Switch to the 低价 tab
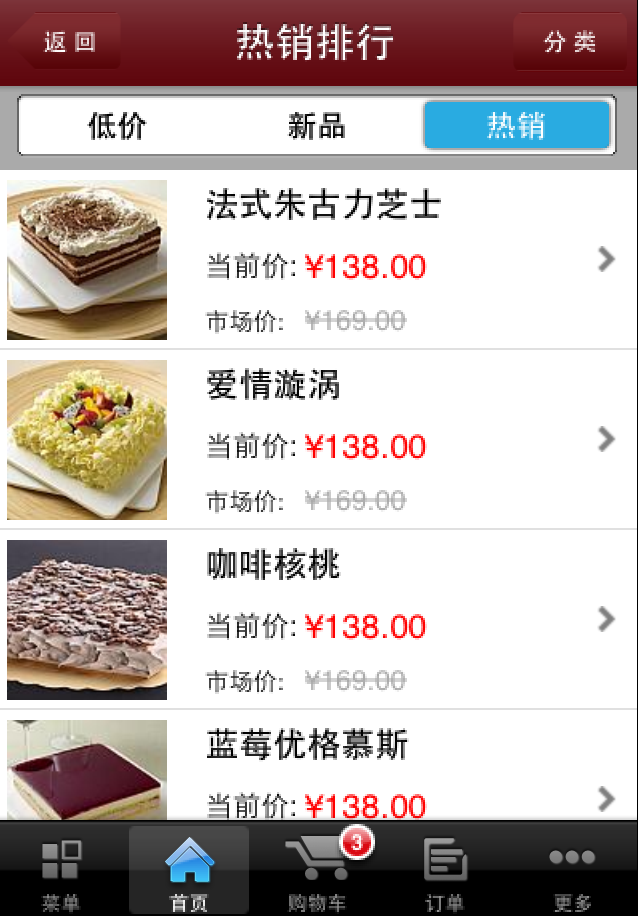Screen dimensions: 638x916 (117, 126)
